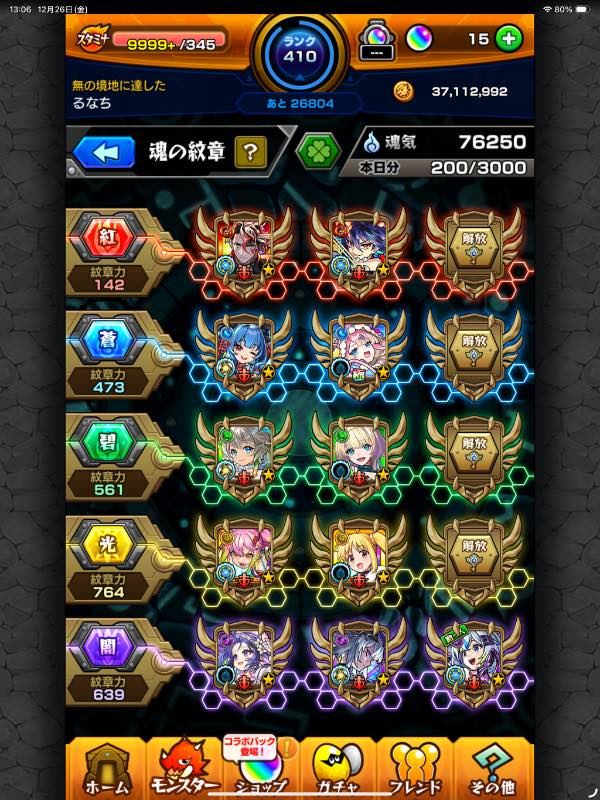Viewport: 600px width, 800px height.
Task: Select the 光 crest category
Action: (x=108, y=548)
